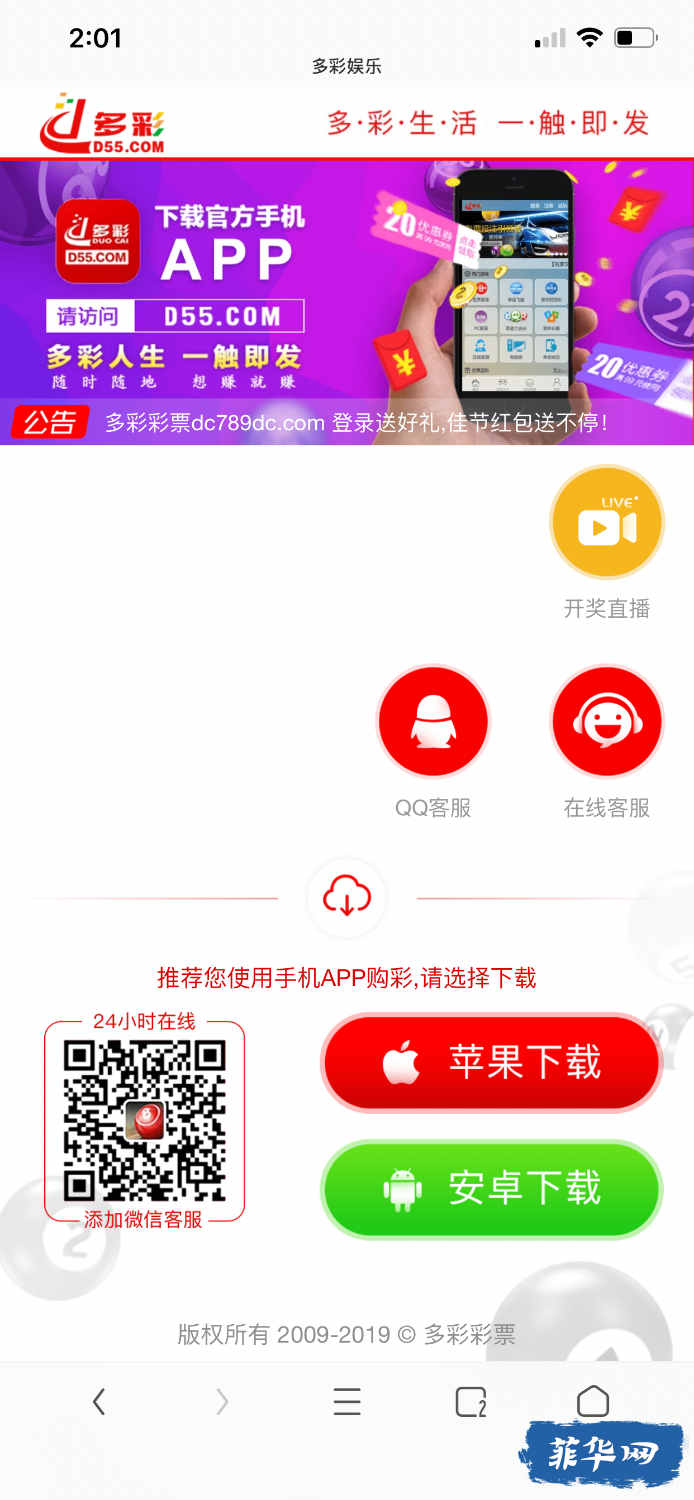Contact QQ客服 customer service

click(432, 722)
